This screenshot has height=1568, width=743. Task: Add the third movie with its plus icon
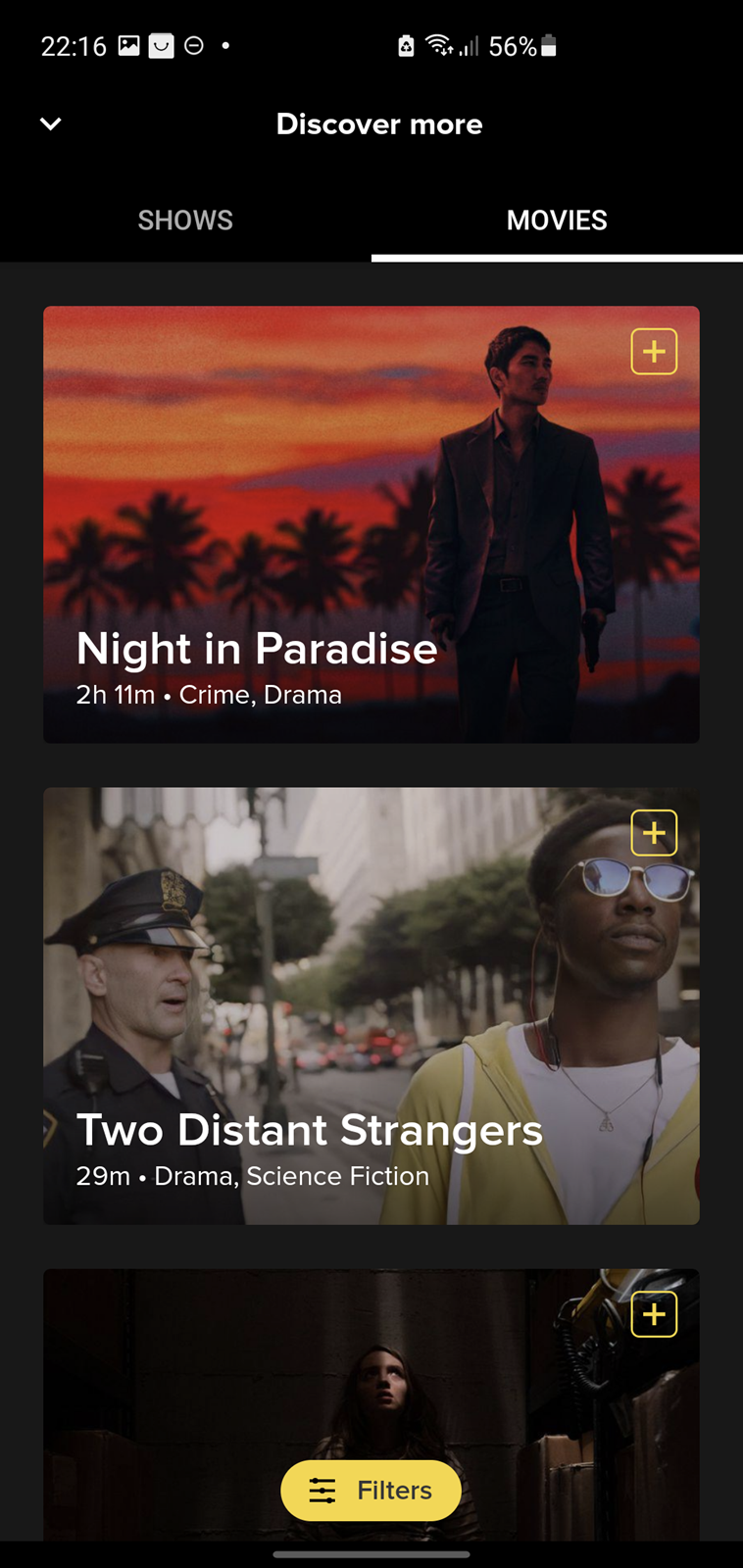pos(654,1314)
